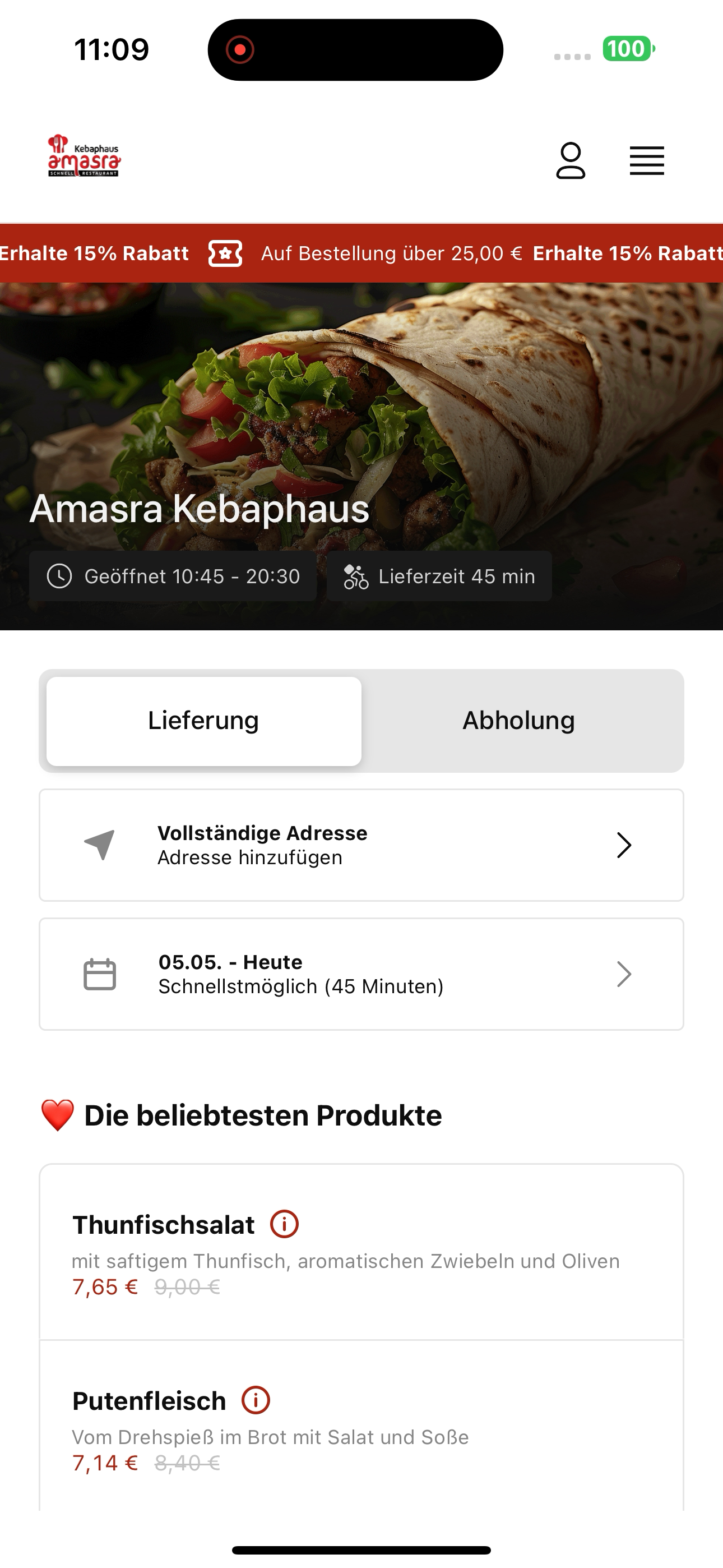Image resolution: width=723 pixels, height=1568 pixels.
Task: Open the user account icon
Action: (570, 161)
